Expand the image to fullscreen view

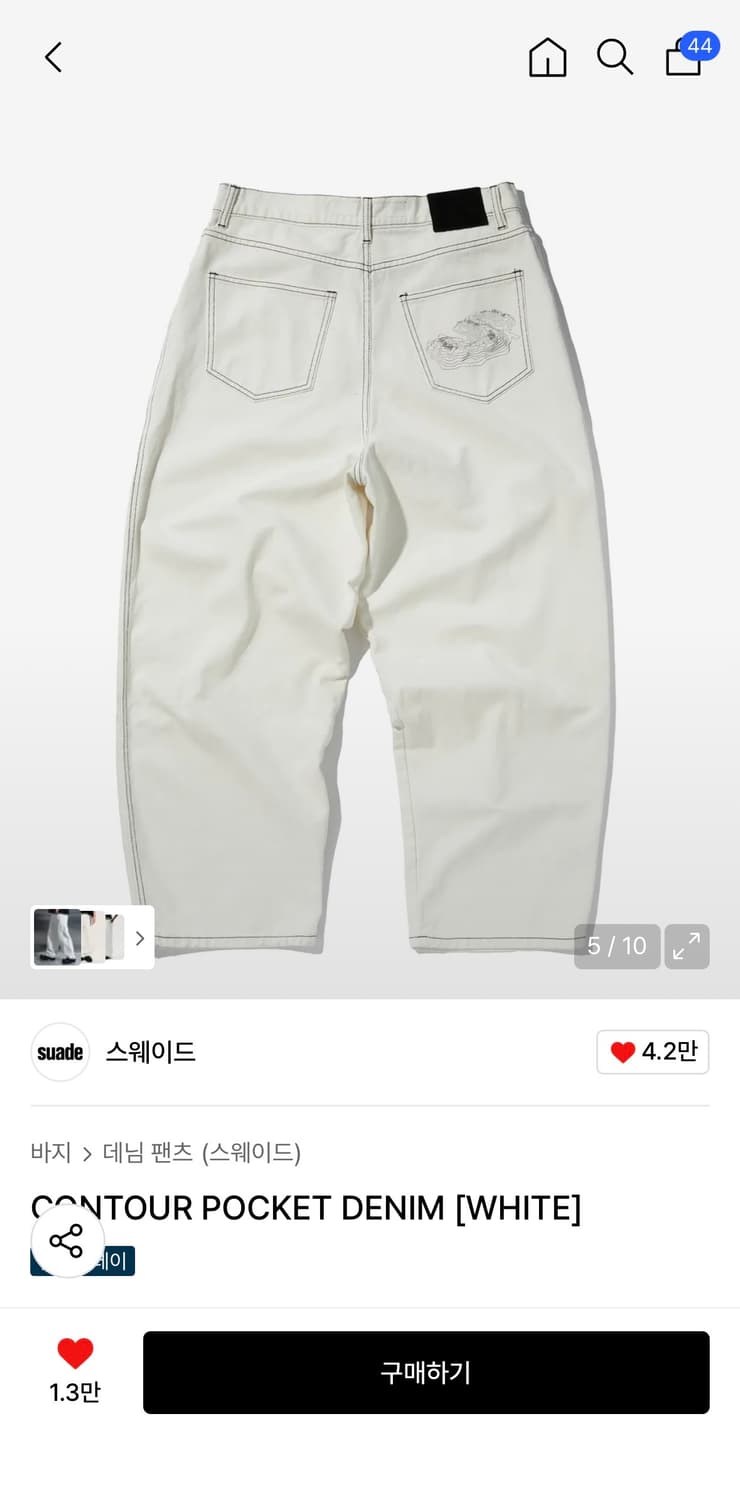coord(687,945)
